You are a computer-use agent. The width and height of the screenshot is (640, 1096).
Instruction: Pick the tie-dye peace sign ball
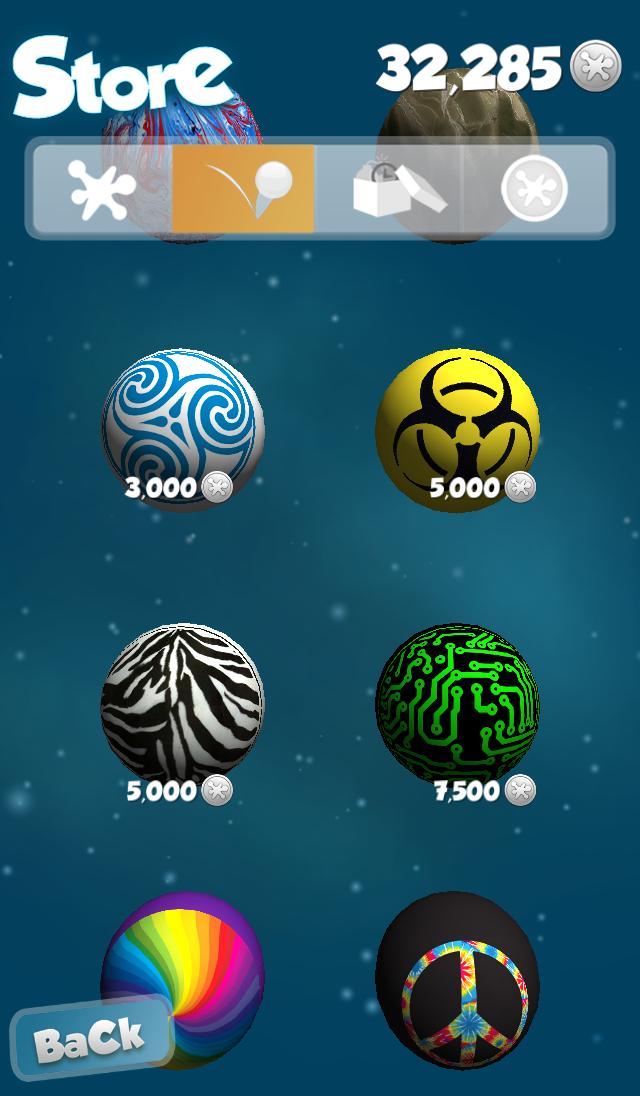[457, 980]
